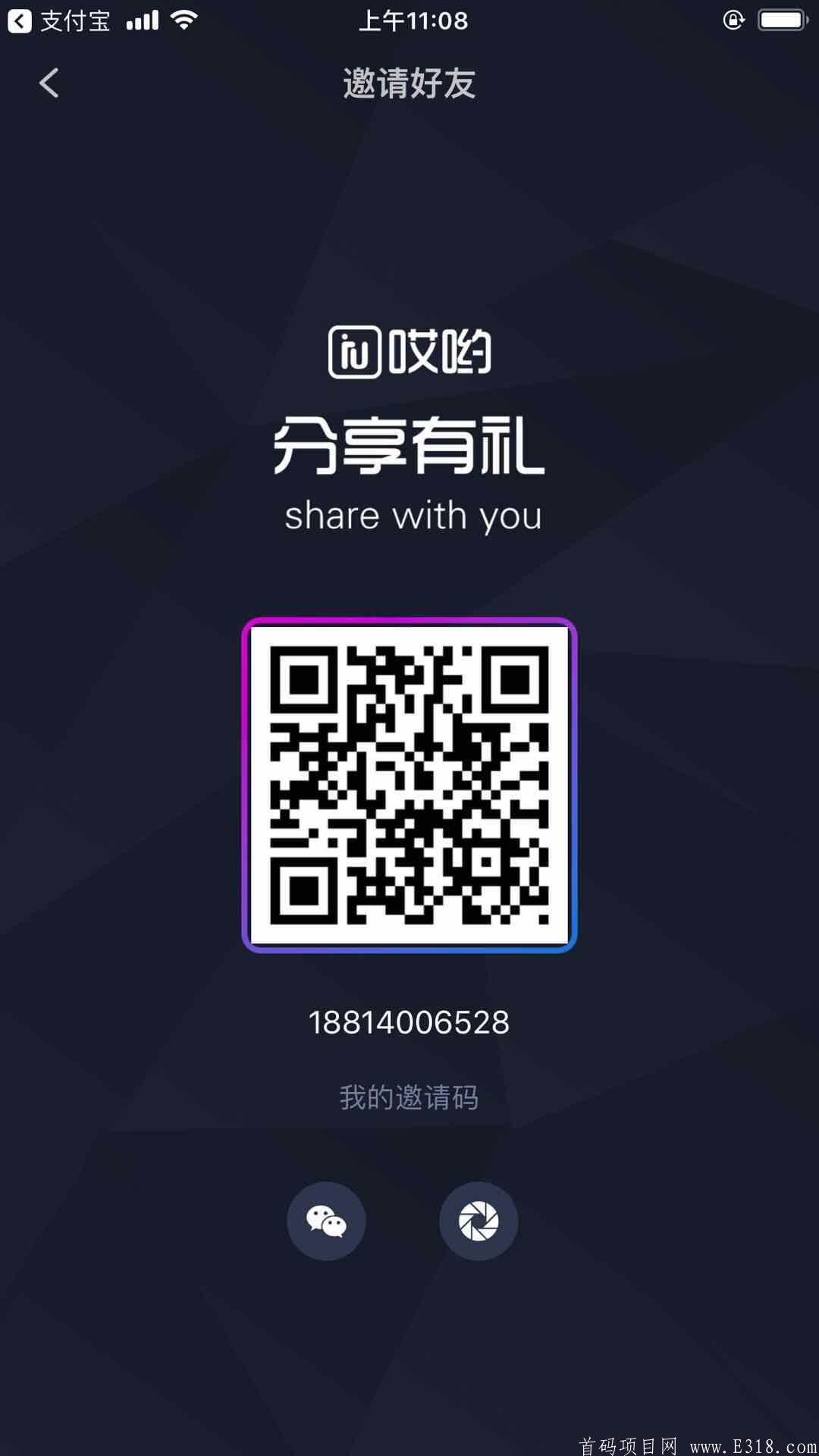Tap the save screenshot circle button
819x1456 pixels.
478,1219
